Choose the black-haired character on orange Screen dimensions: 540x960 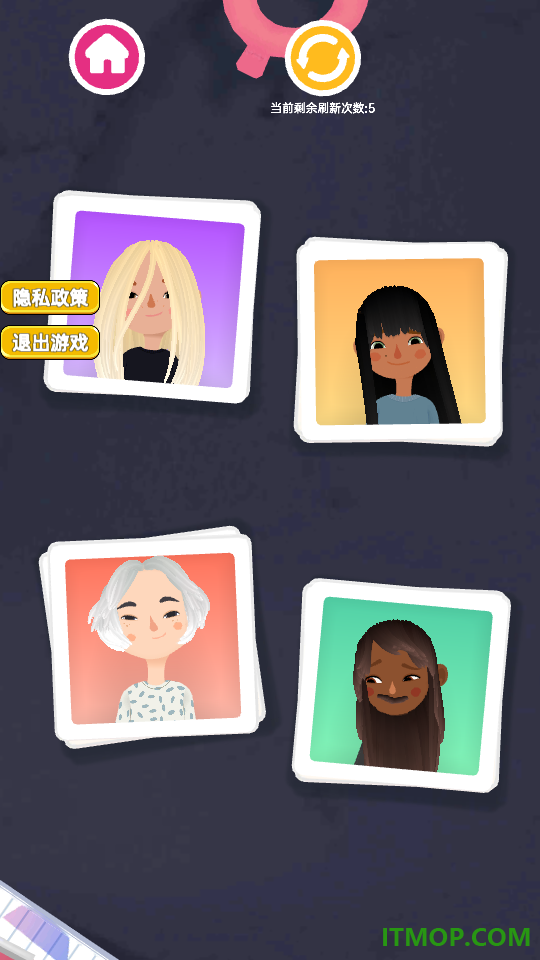point(400,341)
